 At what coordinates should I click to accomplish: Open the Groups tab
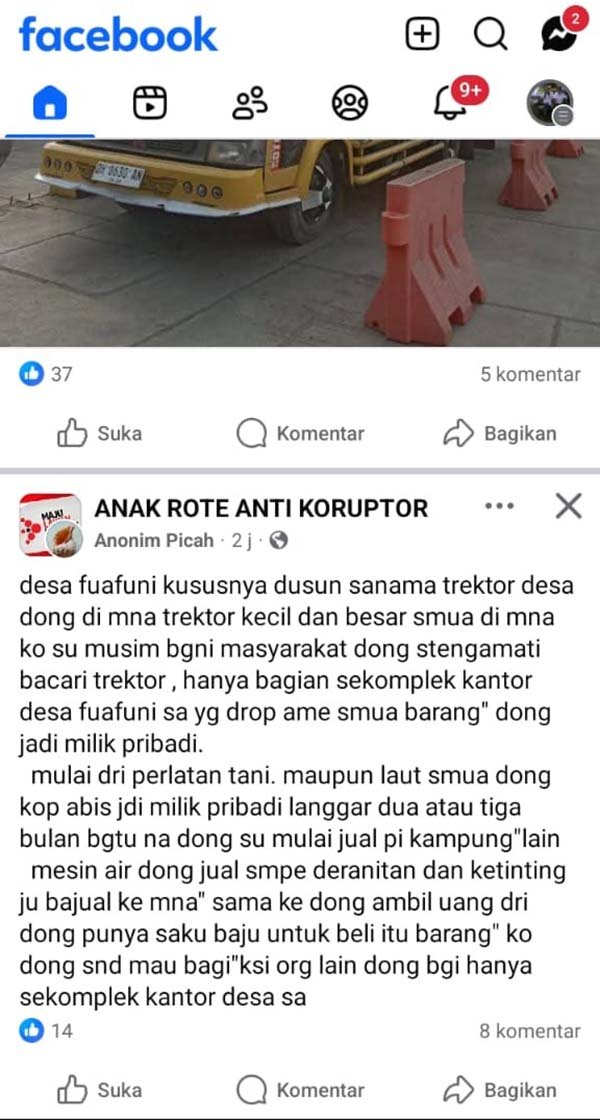pyautogui.click(x=349, y=102)
